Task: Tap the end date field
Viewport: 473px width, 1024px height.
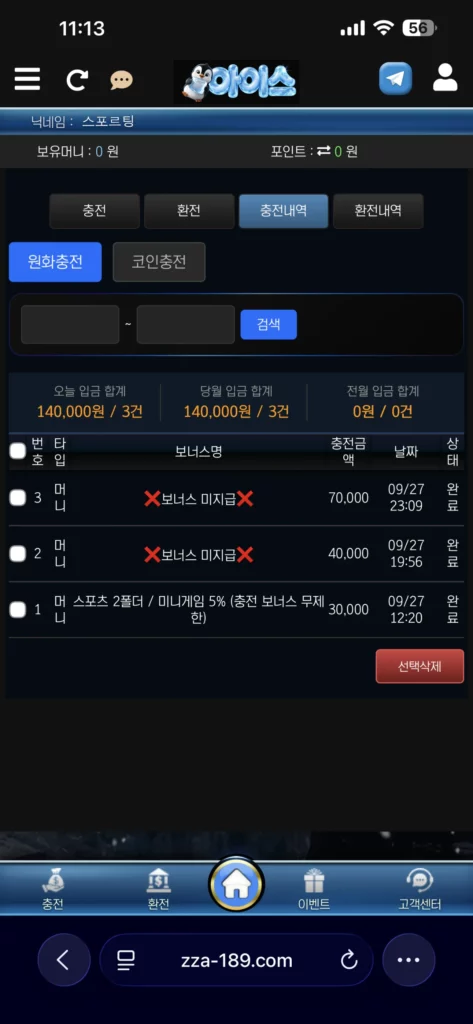Action: click(186, 325)
